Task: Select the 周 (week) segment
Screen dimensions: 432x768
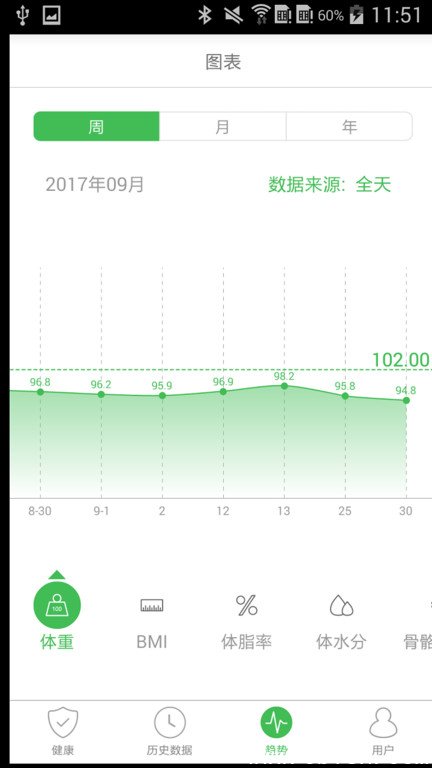Action: tap(96, 126)
